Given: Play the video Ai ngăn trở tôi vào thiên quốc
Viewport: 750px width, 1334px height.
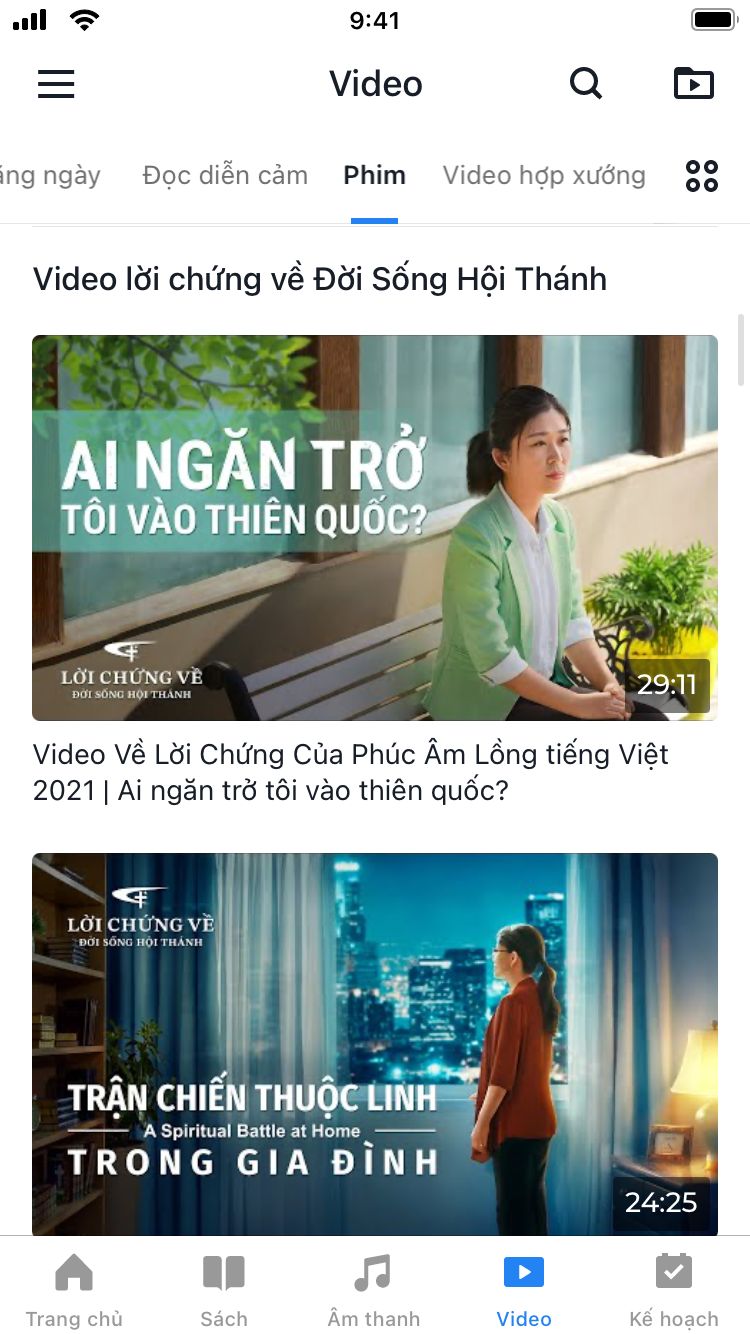Looking at the screenshot, I should pos(375,527).
